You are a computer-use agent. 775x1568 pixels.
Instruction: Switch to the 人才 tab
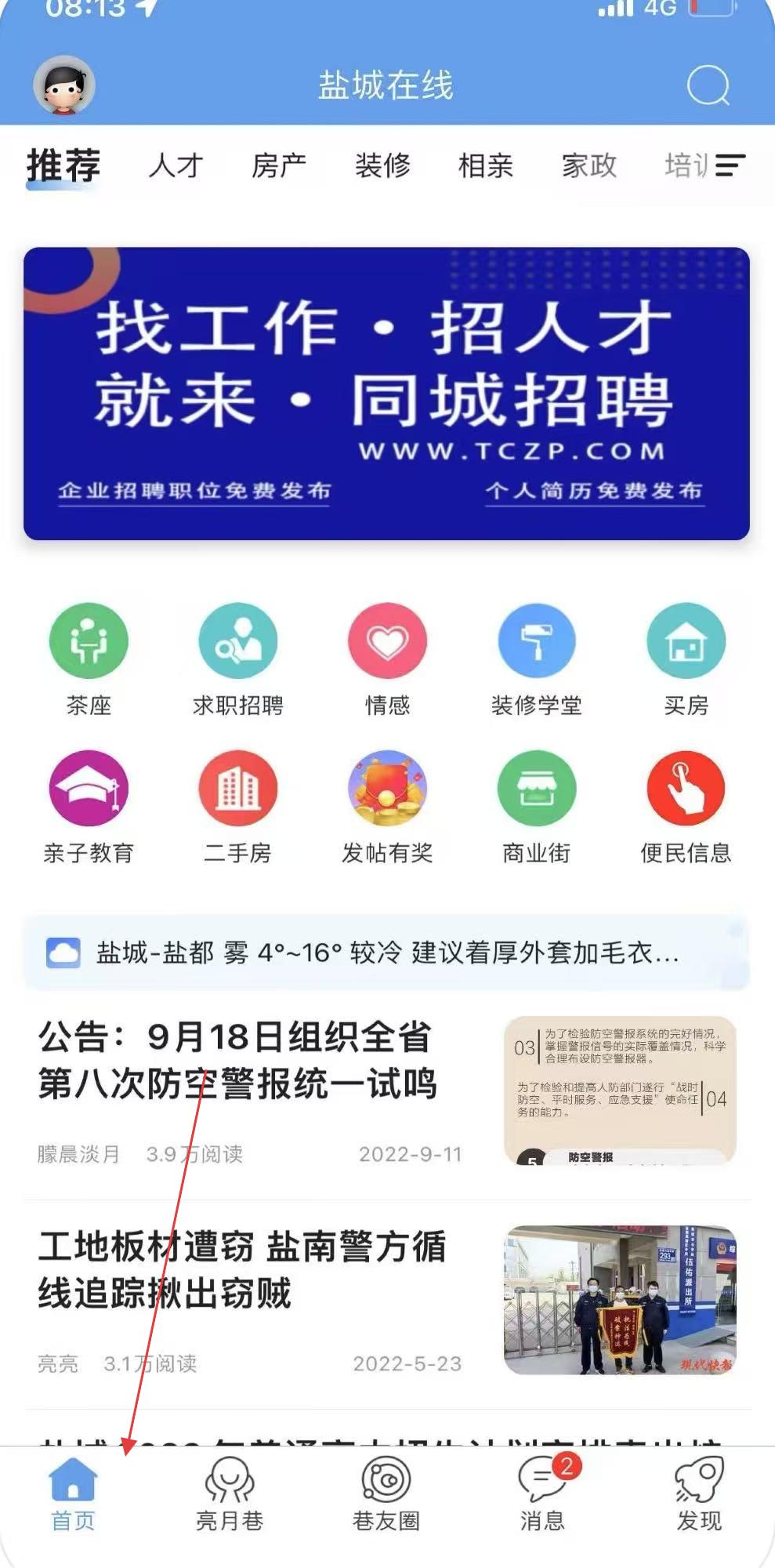click(x=176, y=165)
